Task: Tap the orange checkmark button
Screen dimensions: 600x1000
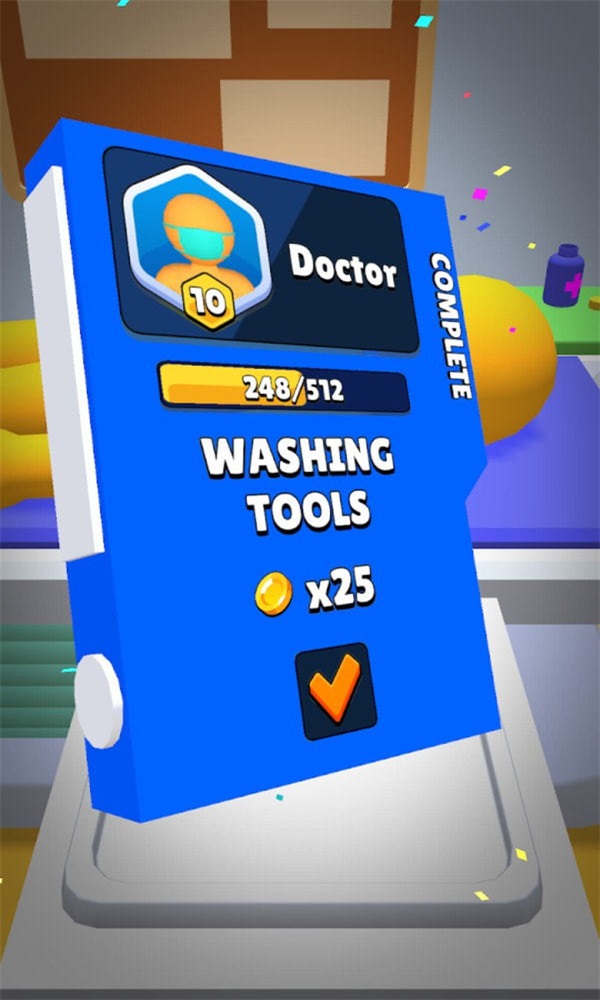Action: tap(336, 692)
